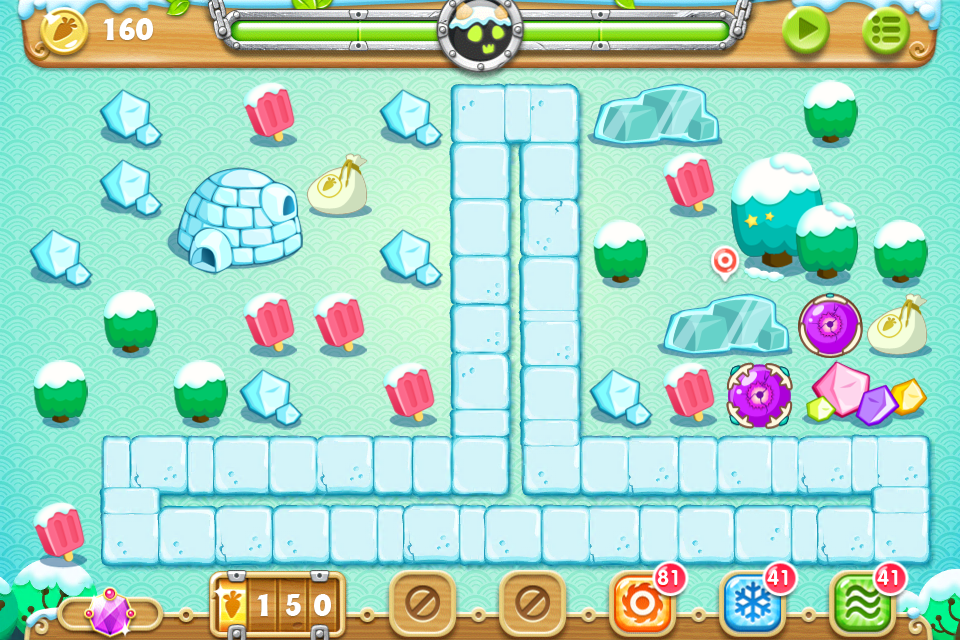Image resolution: width=960 pixels, height=640 pixels.
Task: Activate the orange fire power-up
Action: click(x=640, y=603)
